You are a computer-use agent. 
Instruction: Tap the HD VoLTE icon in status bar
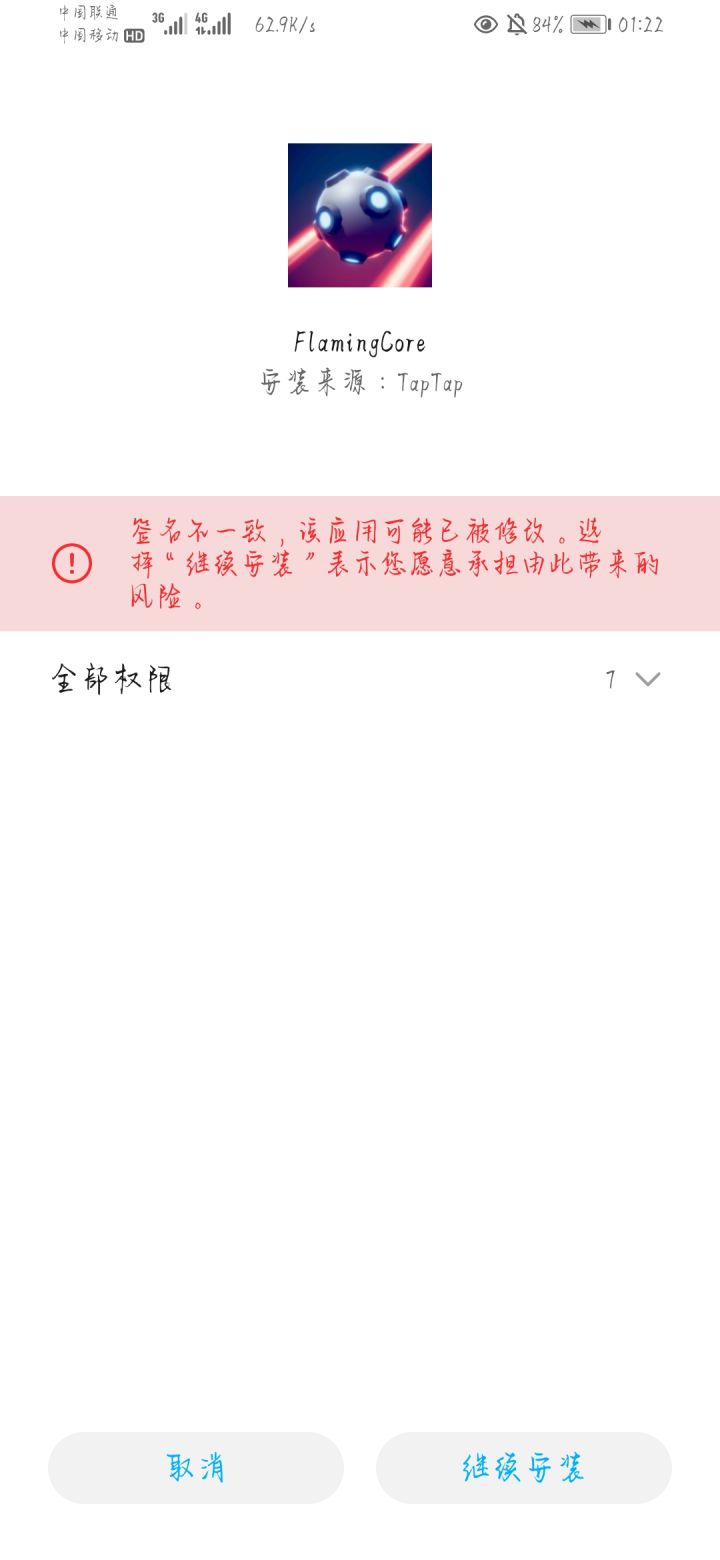(x=131, y=37)
